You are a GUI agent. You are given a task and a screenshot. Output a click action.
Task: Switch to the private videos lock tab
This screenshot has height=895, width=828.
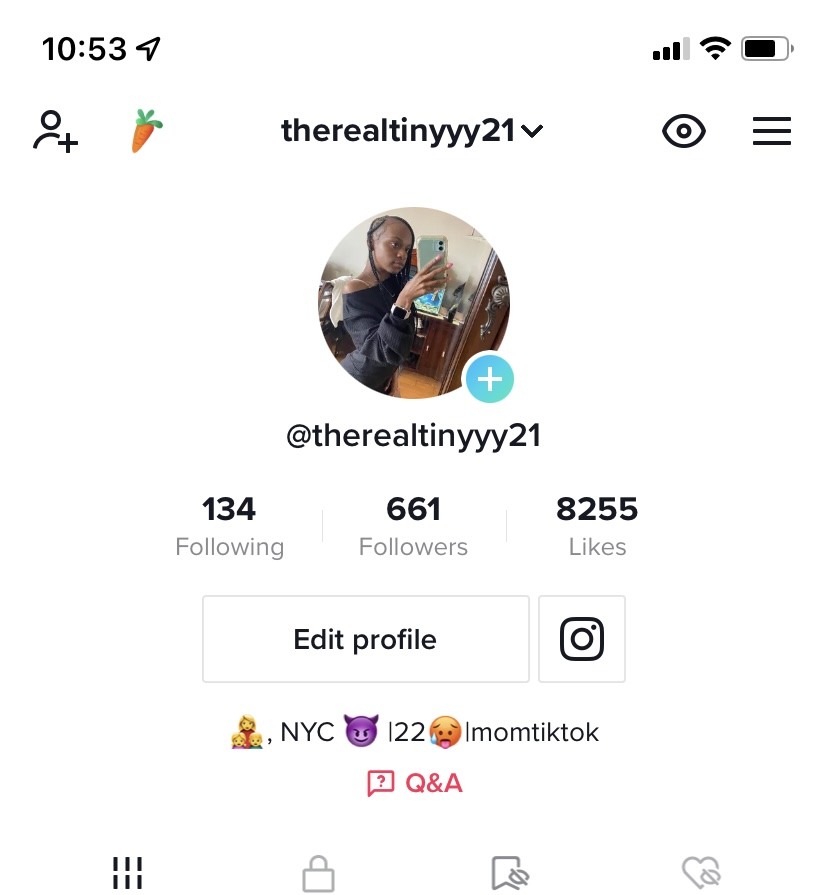tap(318, 872)
